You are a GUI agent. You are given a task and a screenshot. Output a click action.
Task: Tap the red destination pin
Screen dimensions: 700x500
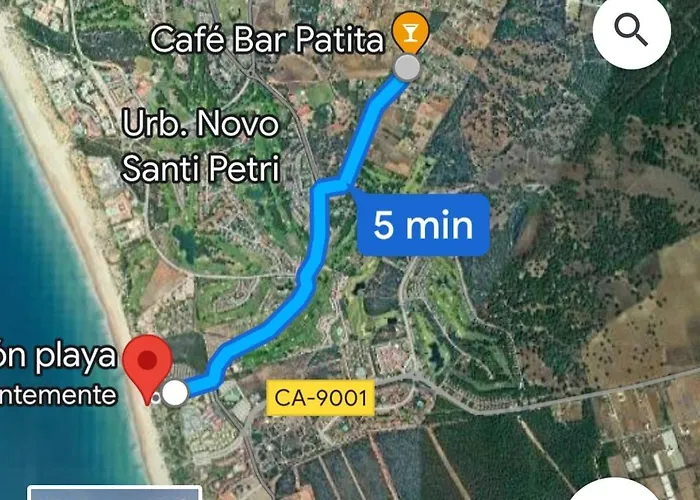pyautogui.click(x=150, y=363)
